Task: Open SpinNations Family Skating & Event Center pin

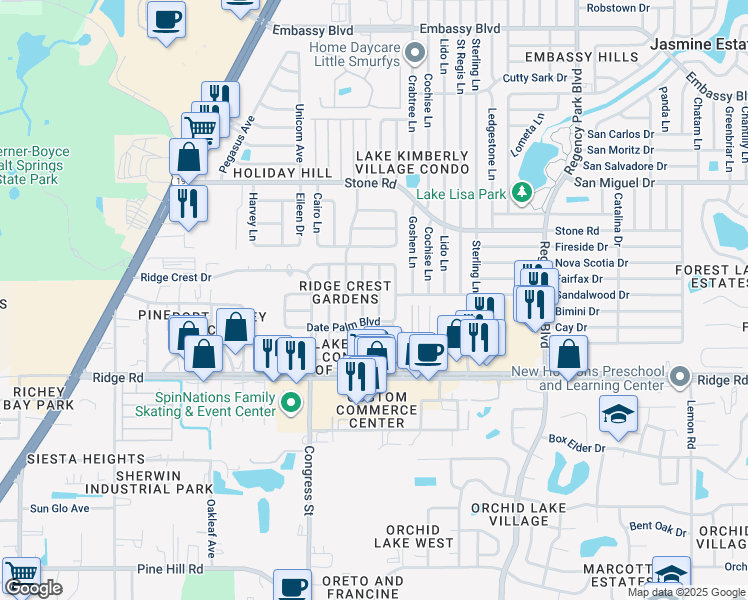Action: tap(291, 403)
